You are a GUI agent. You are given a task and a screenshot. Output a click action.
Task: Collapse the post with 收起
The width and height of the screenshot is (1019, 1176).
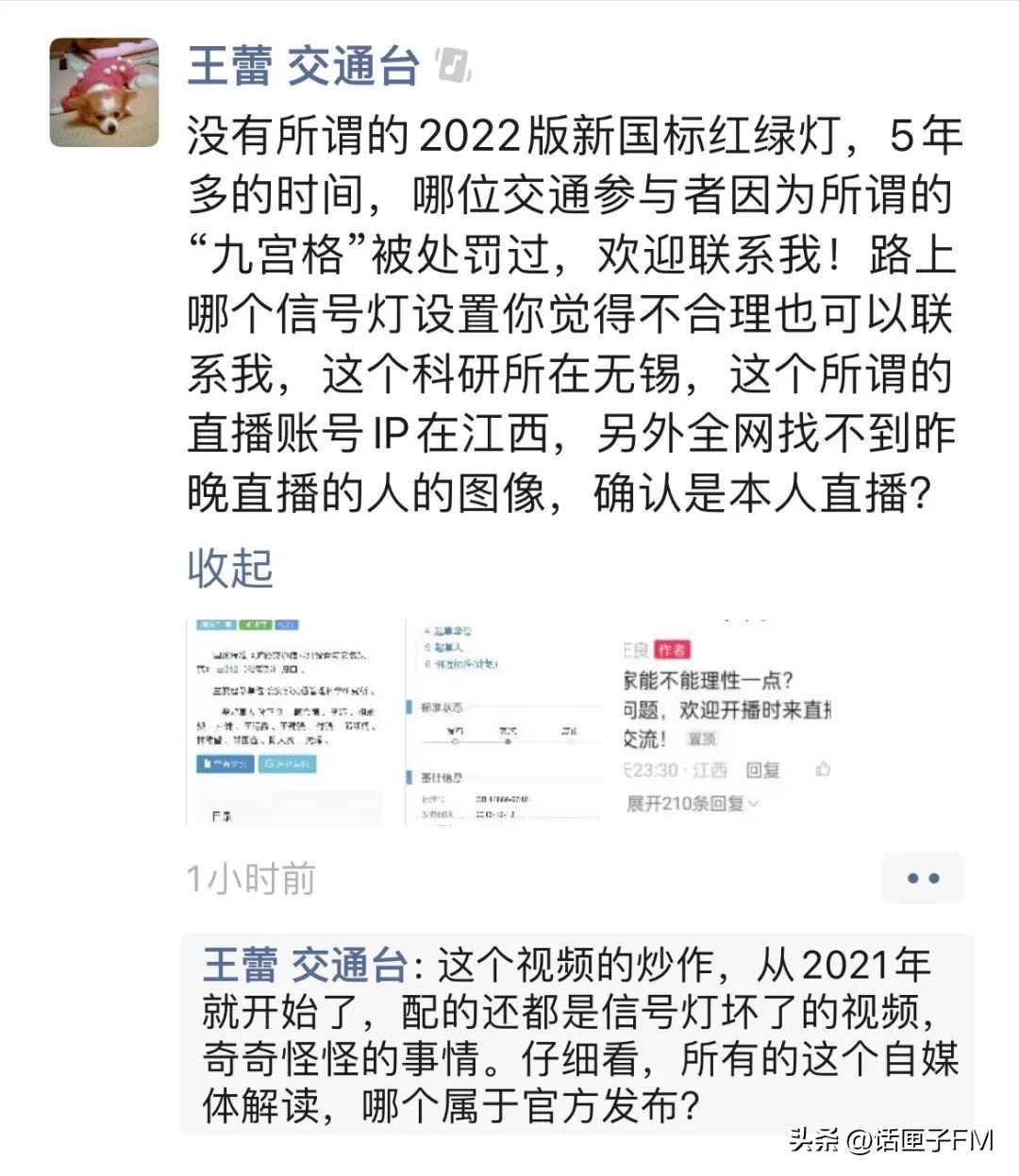[x=230, y=568]
